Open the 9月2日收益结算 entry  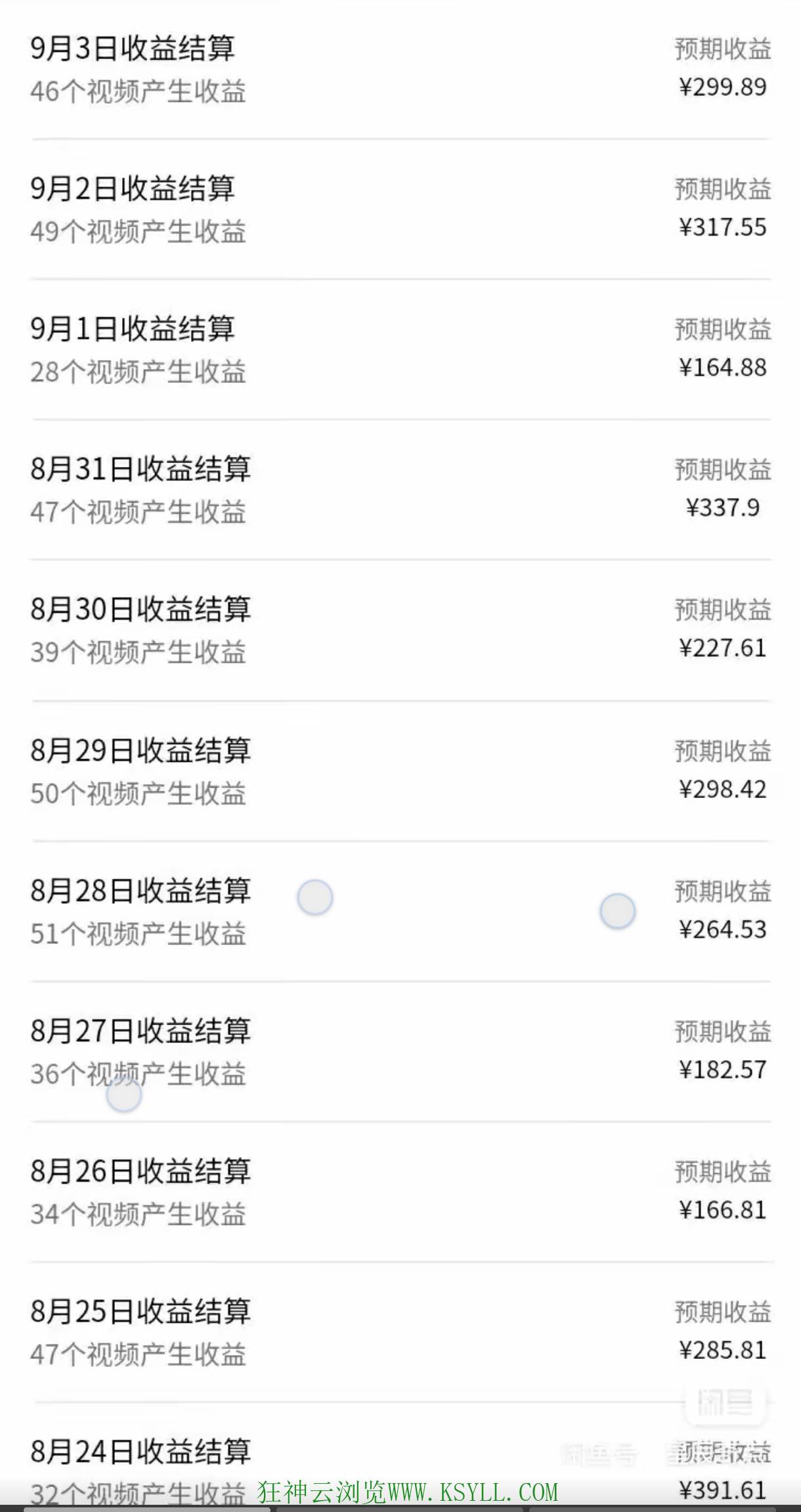(x=401, y=209)
